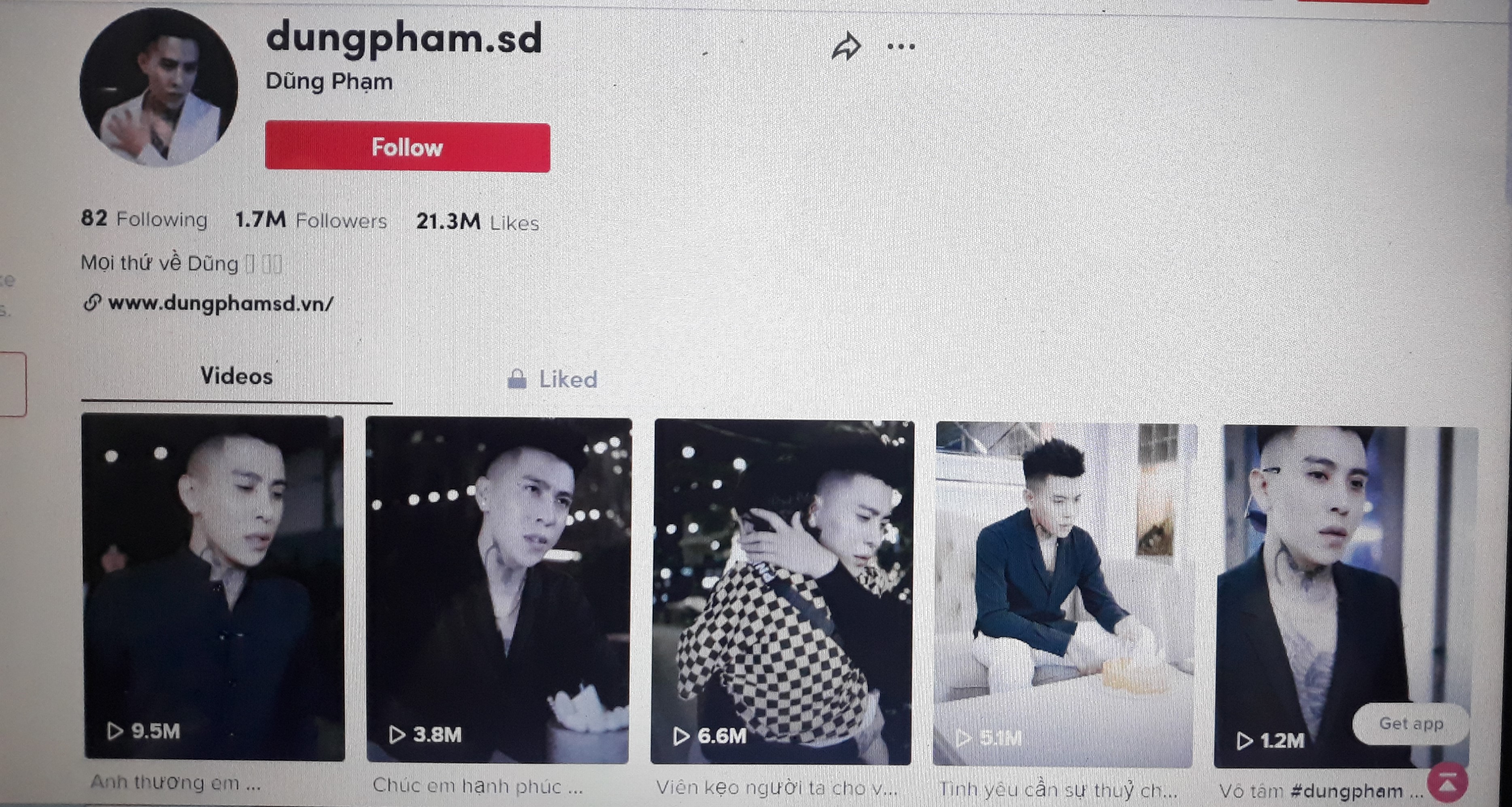Share the dungpham.sd profile
Screen dimensions: 1512x807
[846, 47]
